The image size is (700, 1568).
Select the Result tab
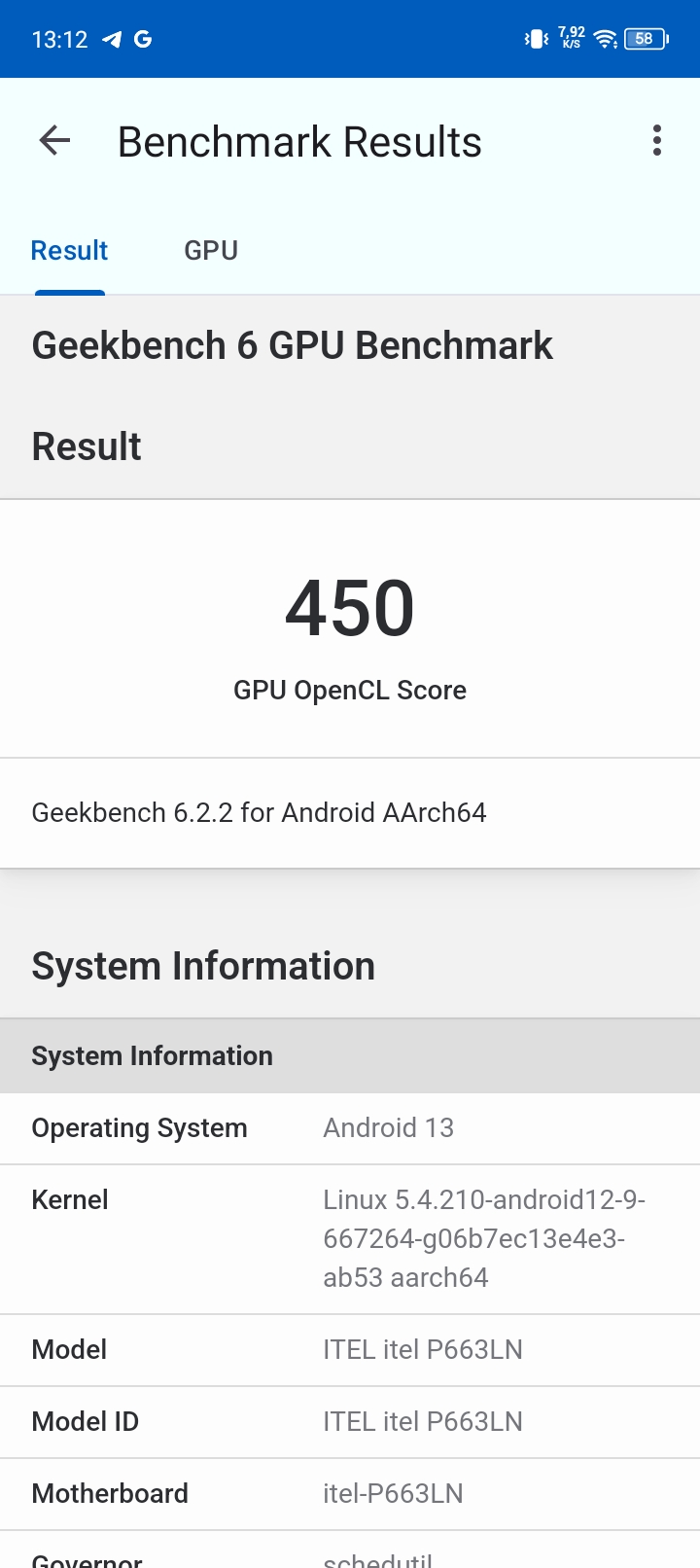69,251
